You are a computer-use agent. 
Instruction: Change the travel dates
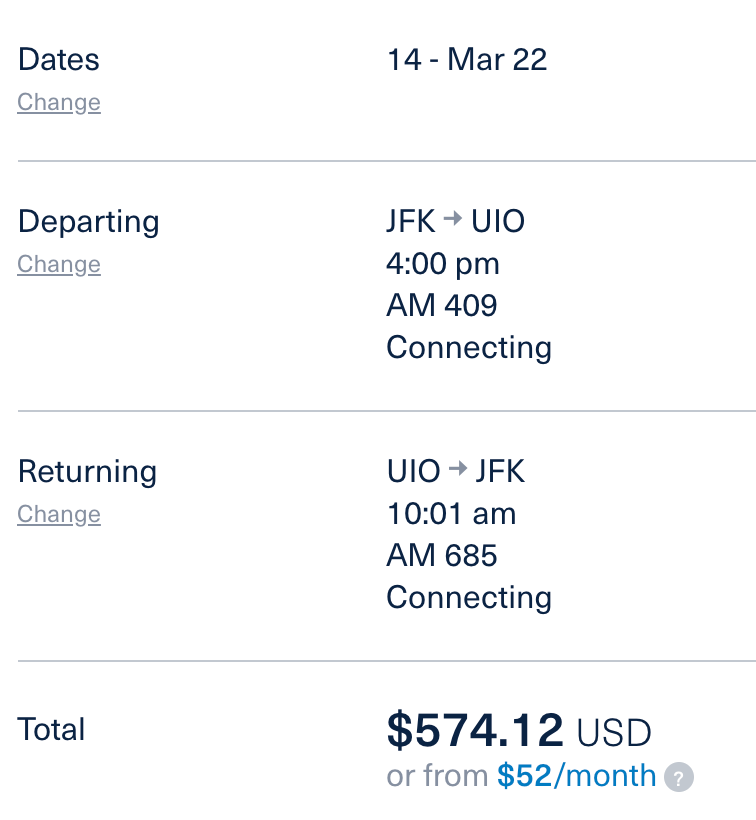coord(59,103)
